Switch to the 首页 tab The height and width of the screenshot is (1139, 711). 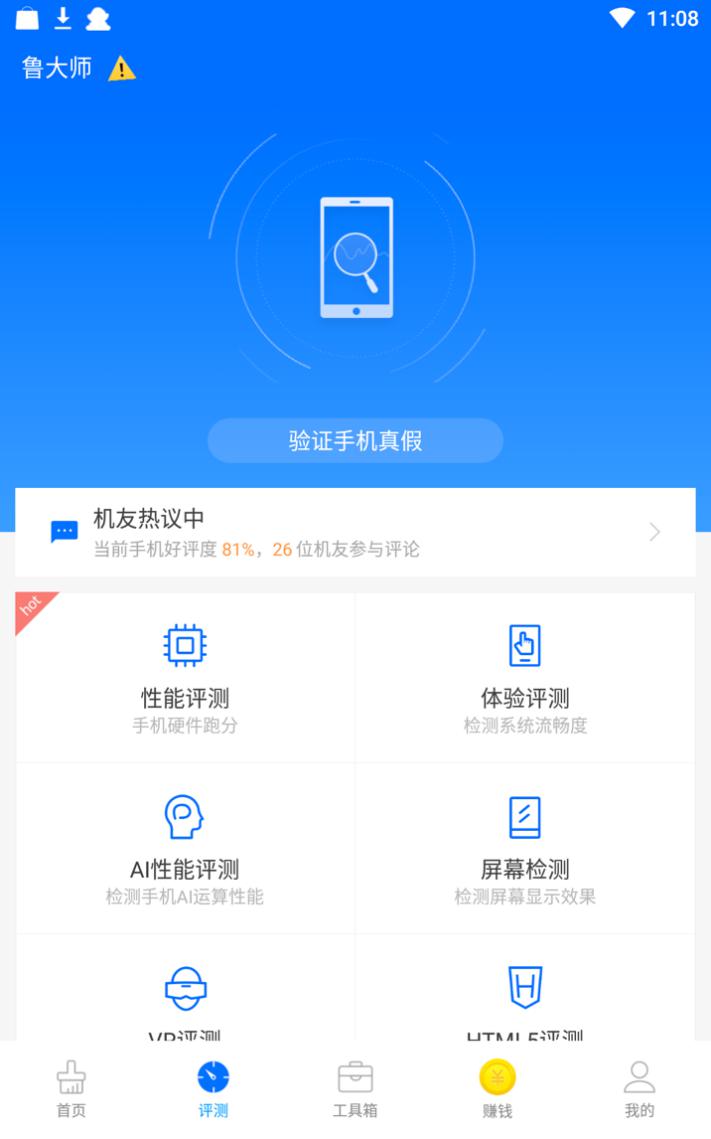tap(71, 1089)
